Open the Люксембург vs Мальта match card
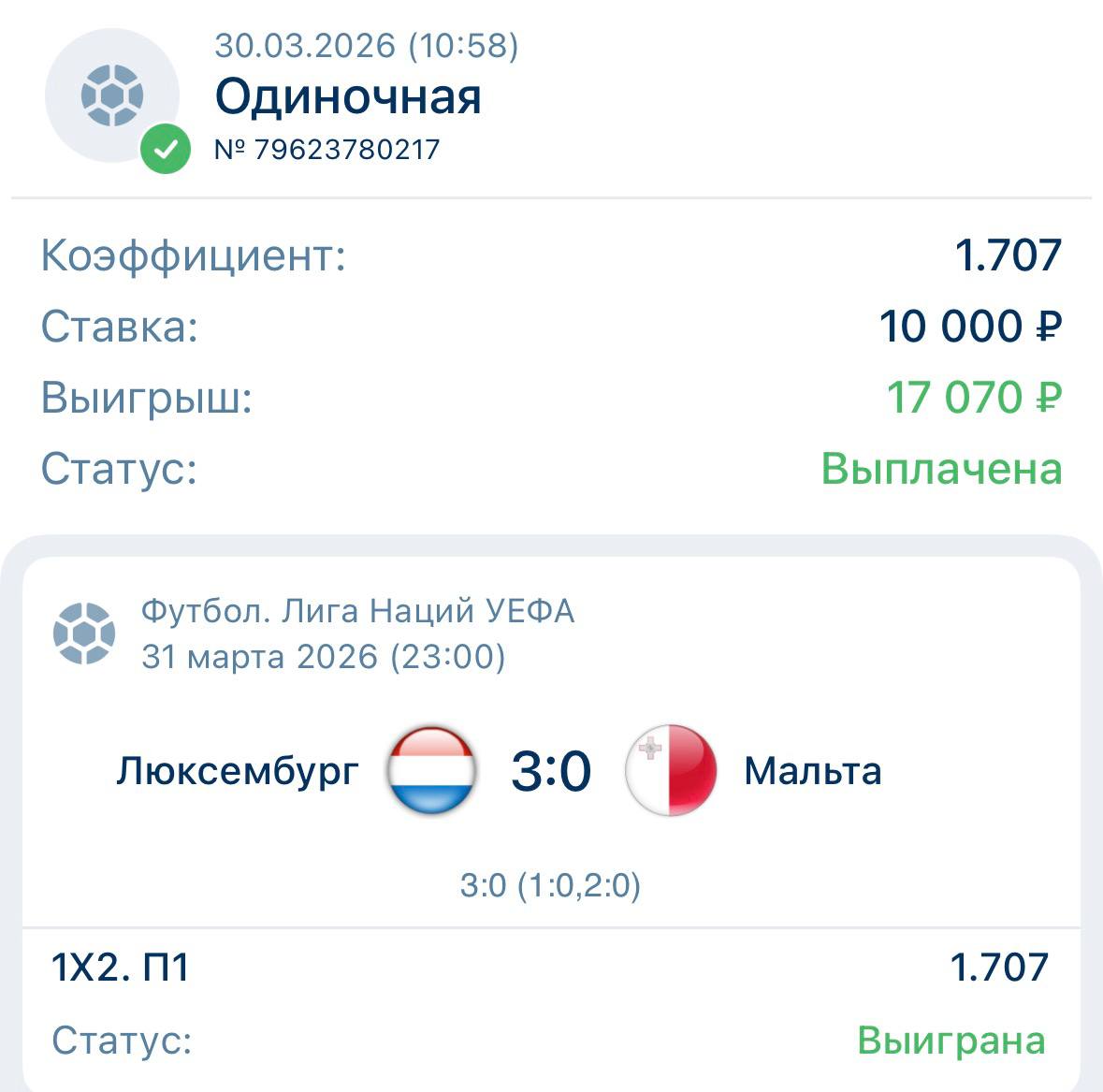 pyautogui.click(x=550, y=771)
